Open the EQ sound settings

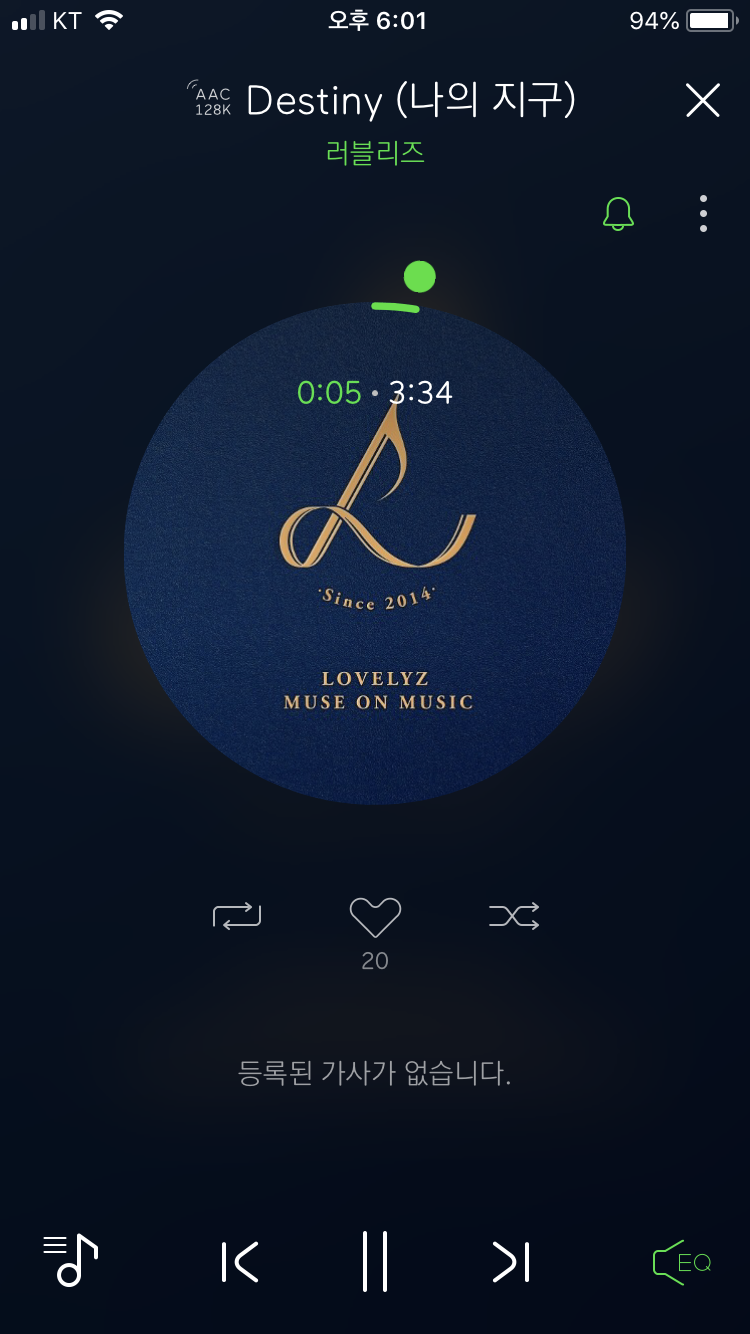click(x=682, y=1262)
